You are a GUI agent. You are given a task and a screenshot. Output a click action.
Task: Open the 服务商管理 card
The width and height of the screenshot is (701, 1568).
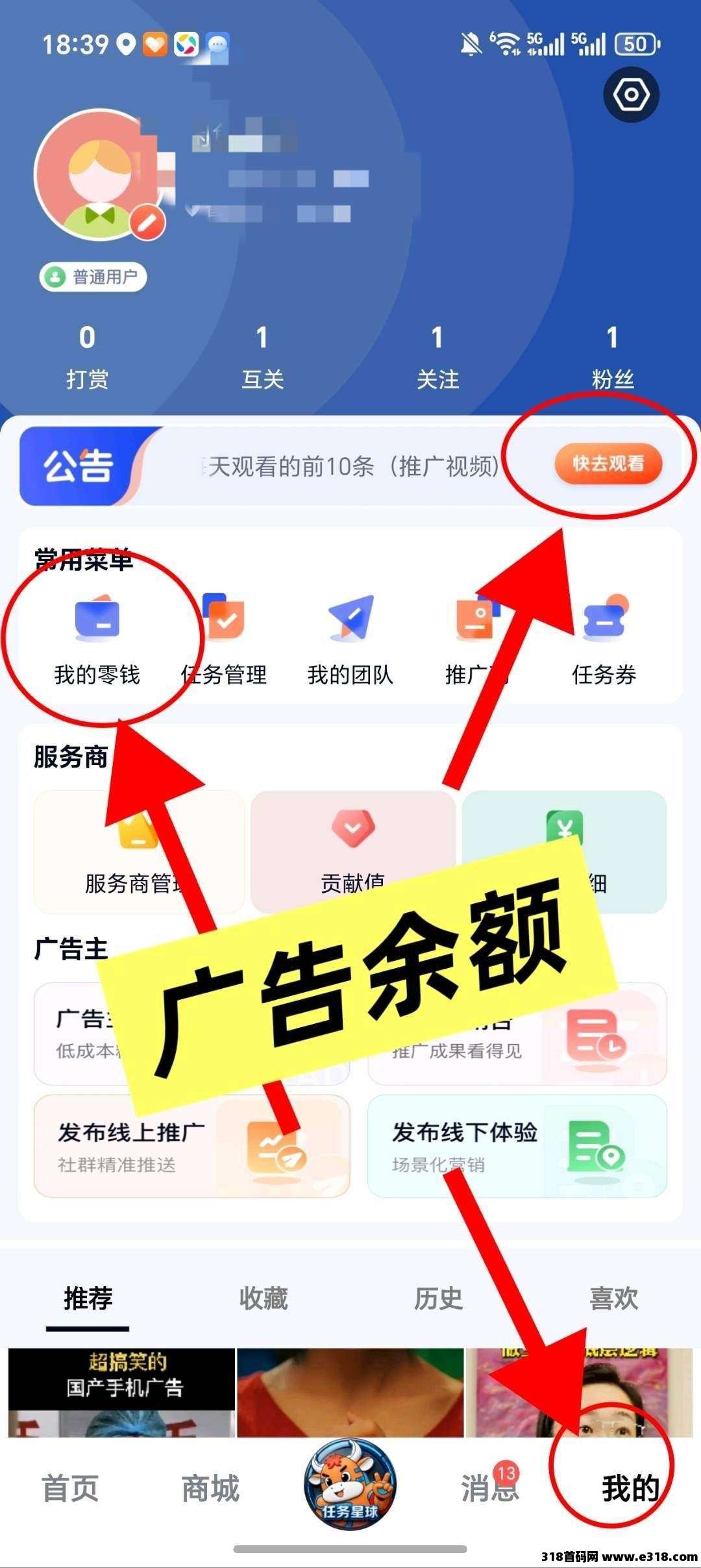point(139,851)
